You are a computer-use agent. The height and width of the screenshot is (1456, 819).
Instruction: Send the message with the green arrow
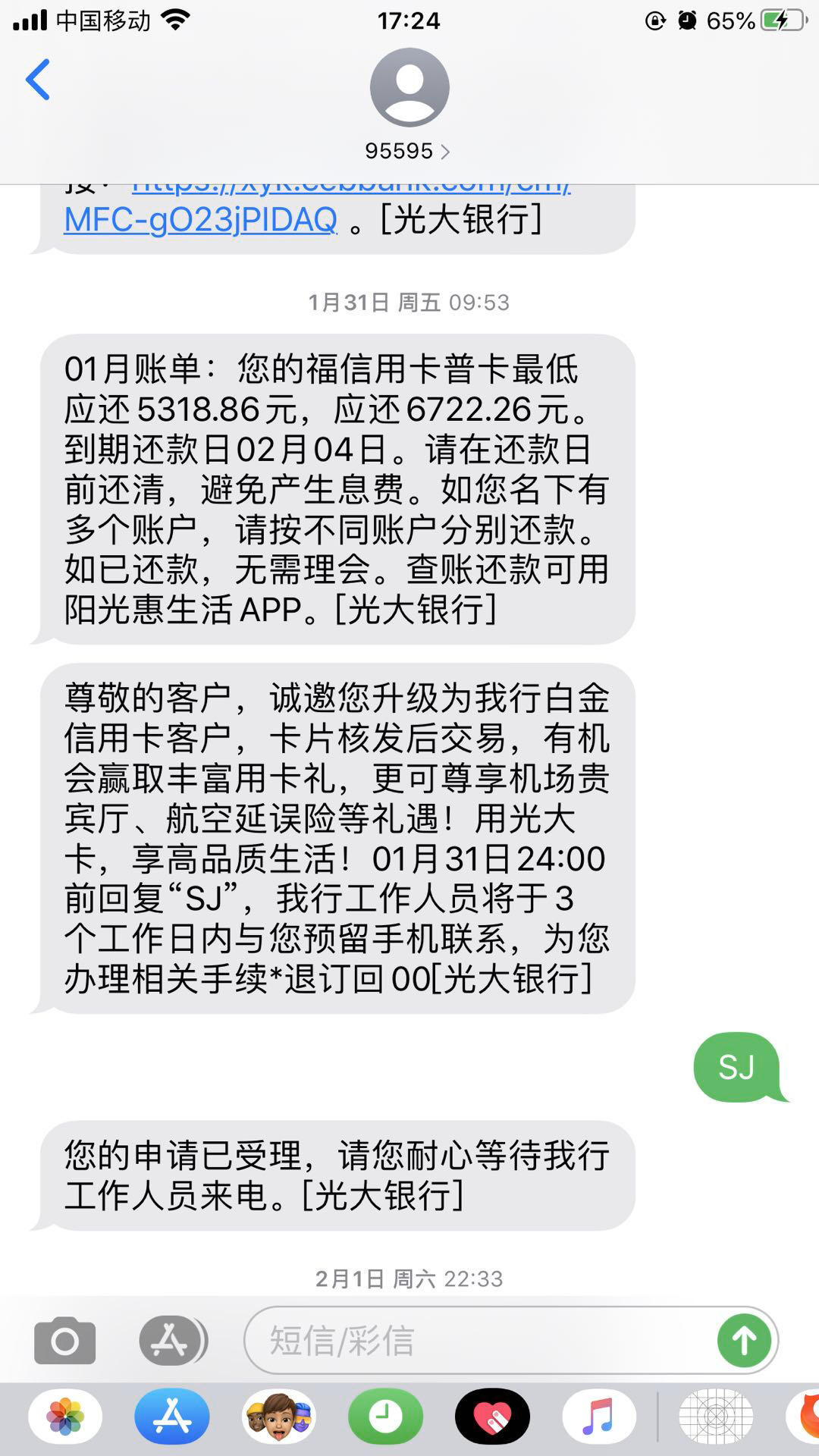click(743, 1341)
